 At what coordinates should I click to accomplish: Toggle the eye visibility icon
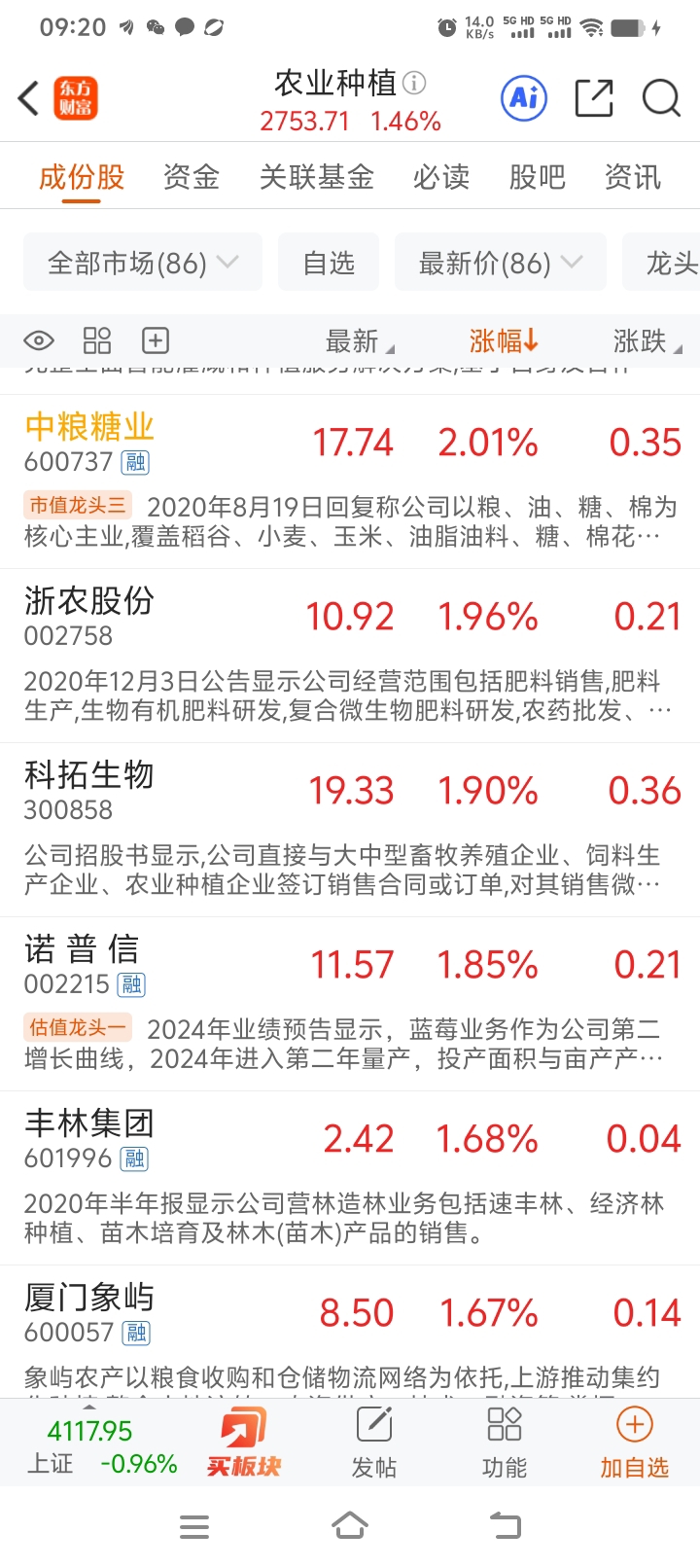[x=39, y=340]
